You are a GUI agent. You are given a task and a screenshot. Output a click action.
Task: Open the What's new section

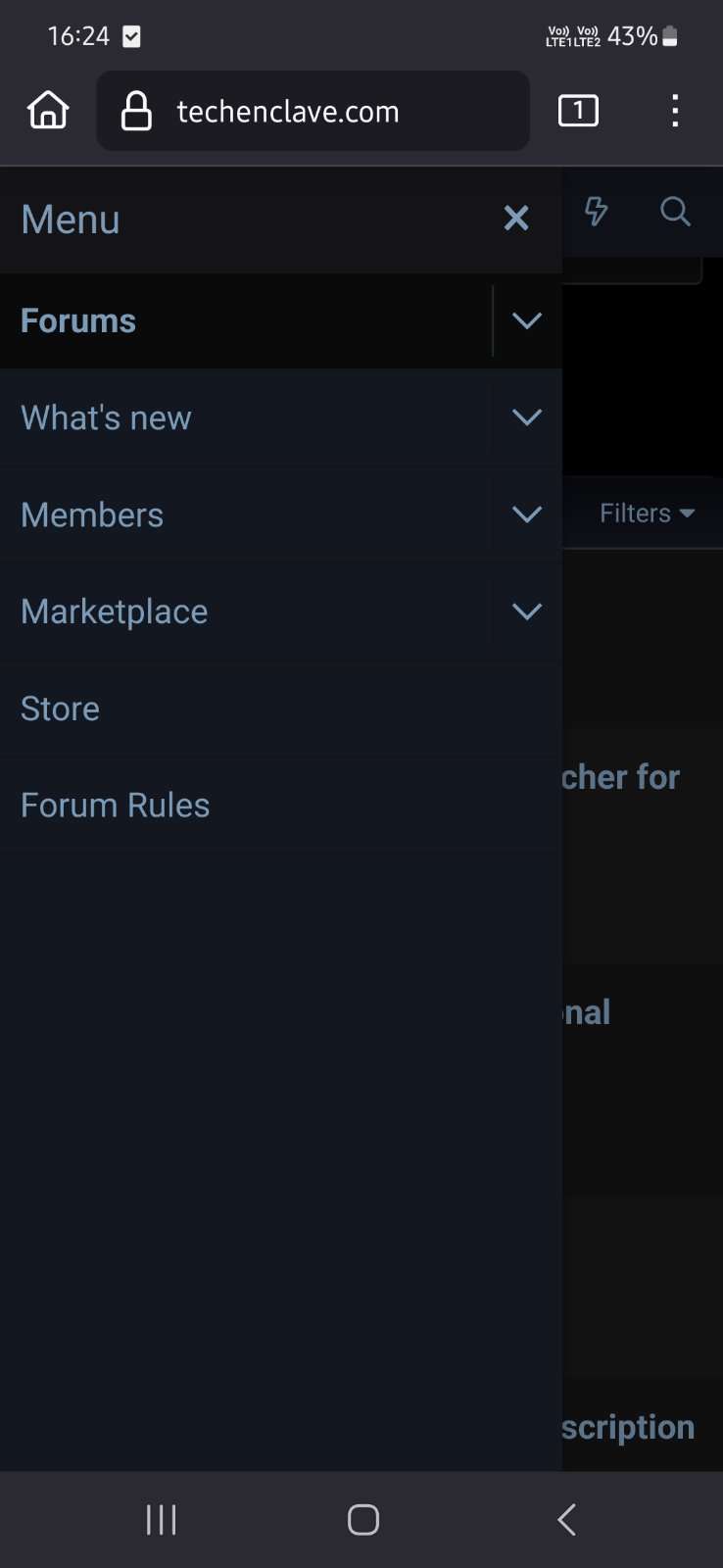coord(106,417)
